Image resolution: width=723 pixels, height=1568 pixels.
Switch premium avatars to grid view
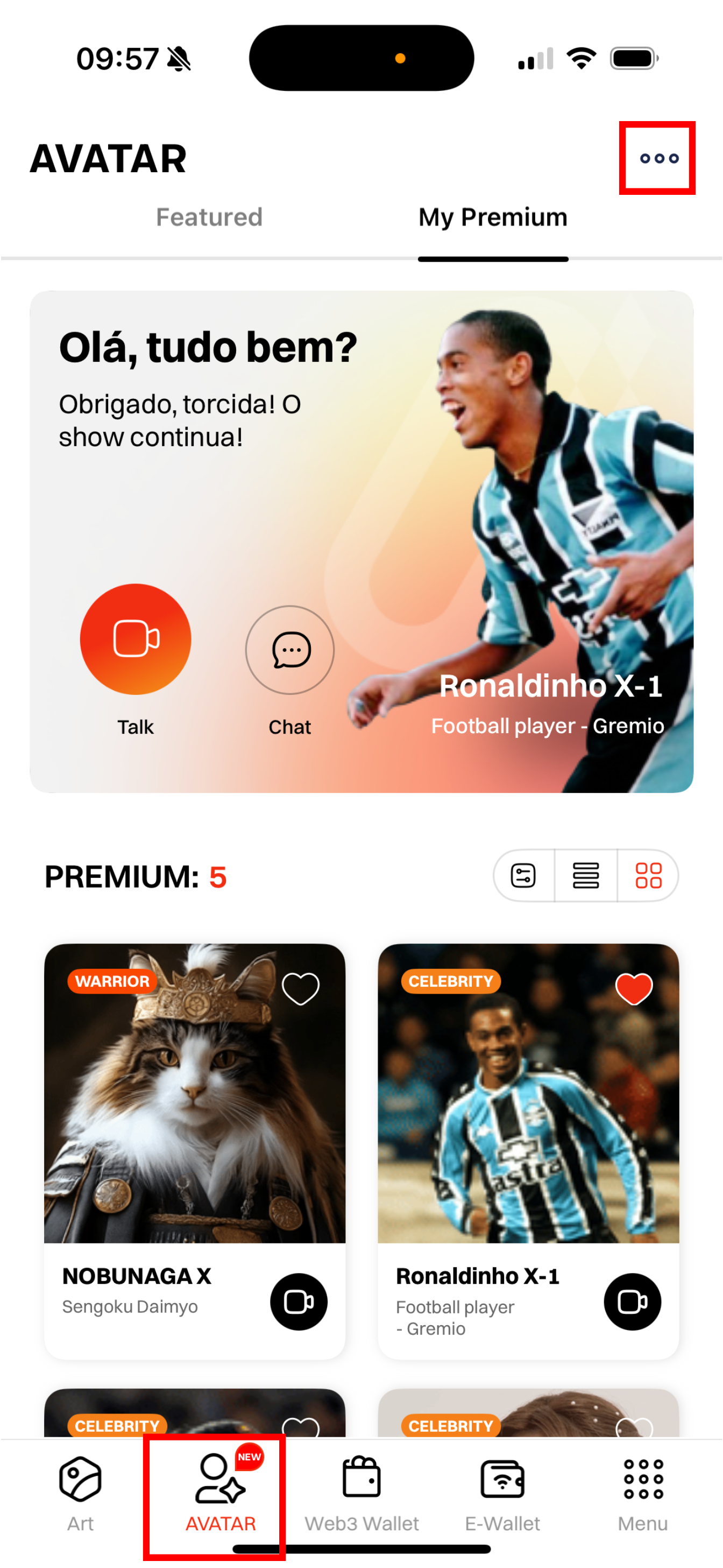point(648,875)
